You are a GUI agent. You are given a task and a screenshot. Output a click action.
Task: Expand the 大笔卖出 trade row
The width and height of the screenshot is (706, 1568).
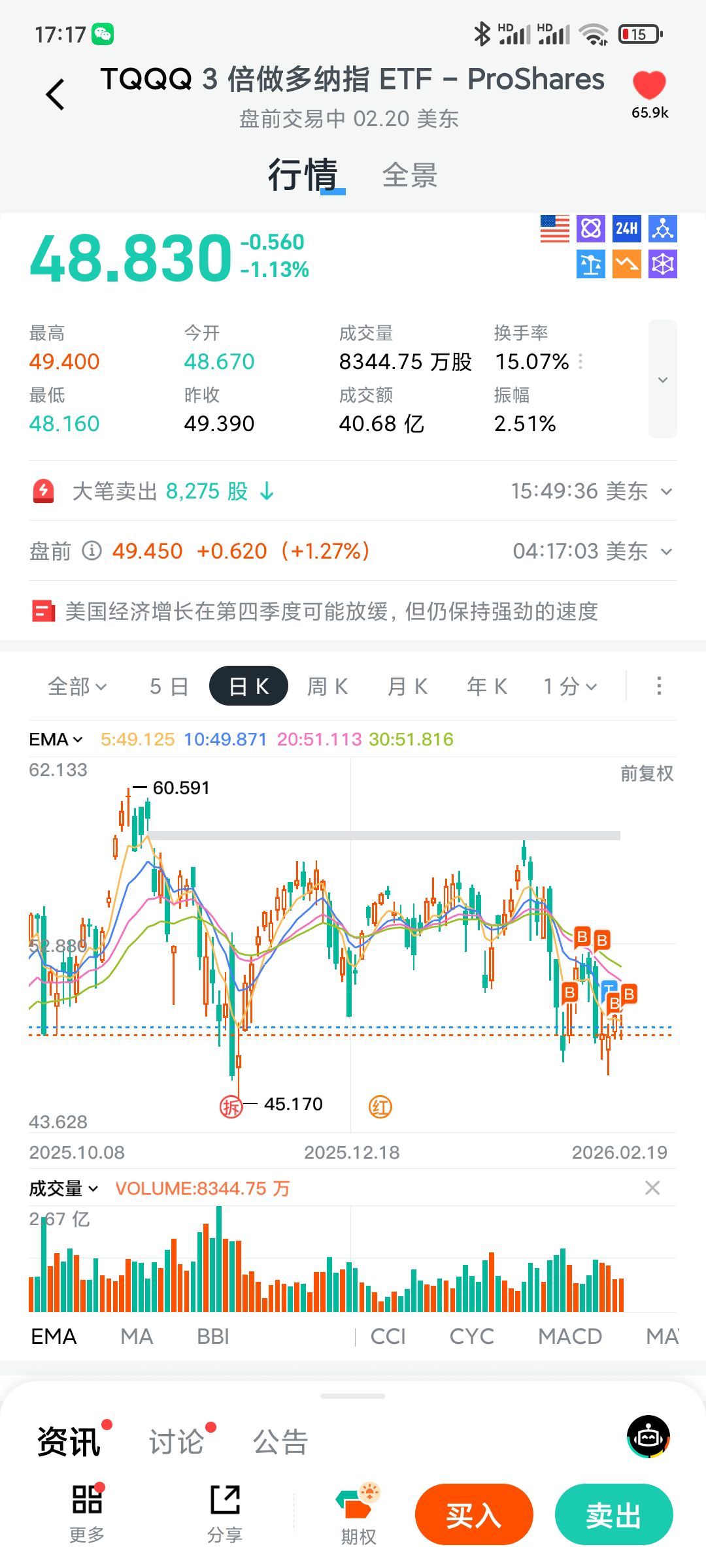(x=666, y=491)
